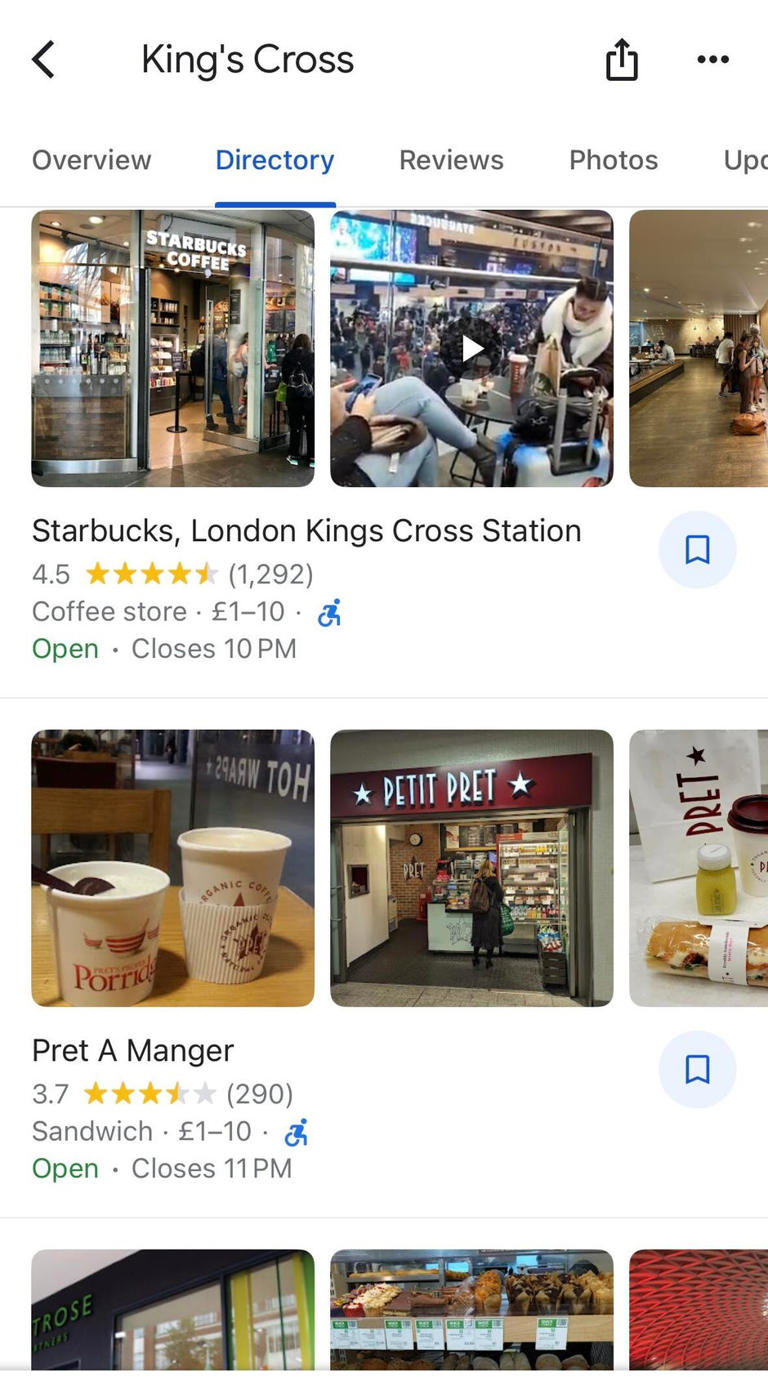Switch to the Photos tab
Screen dimensions: 768x1377
(x=613, y=160)
